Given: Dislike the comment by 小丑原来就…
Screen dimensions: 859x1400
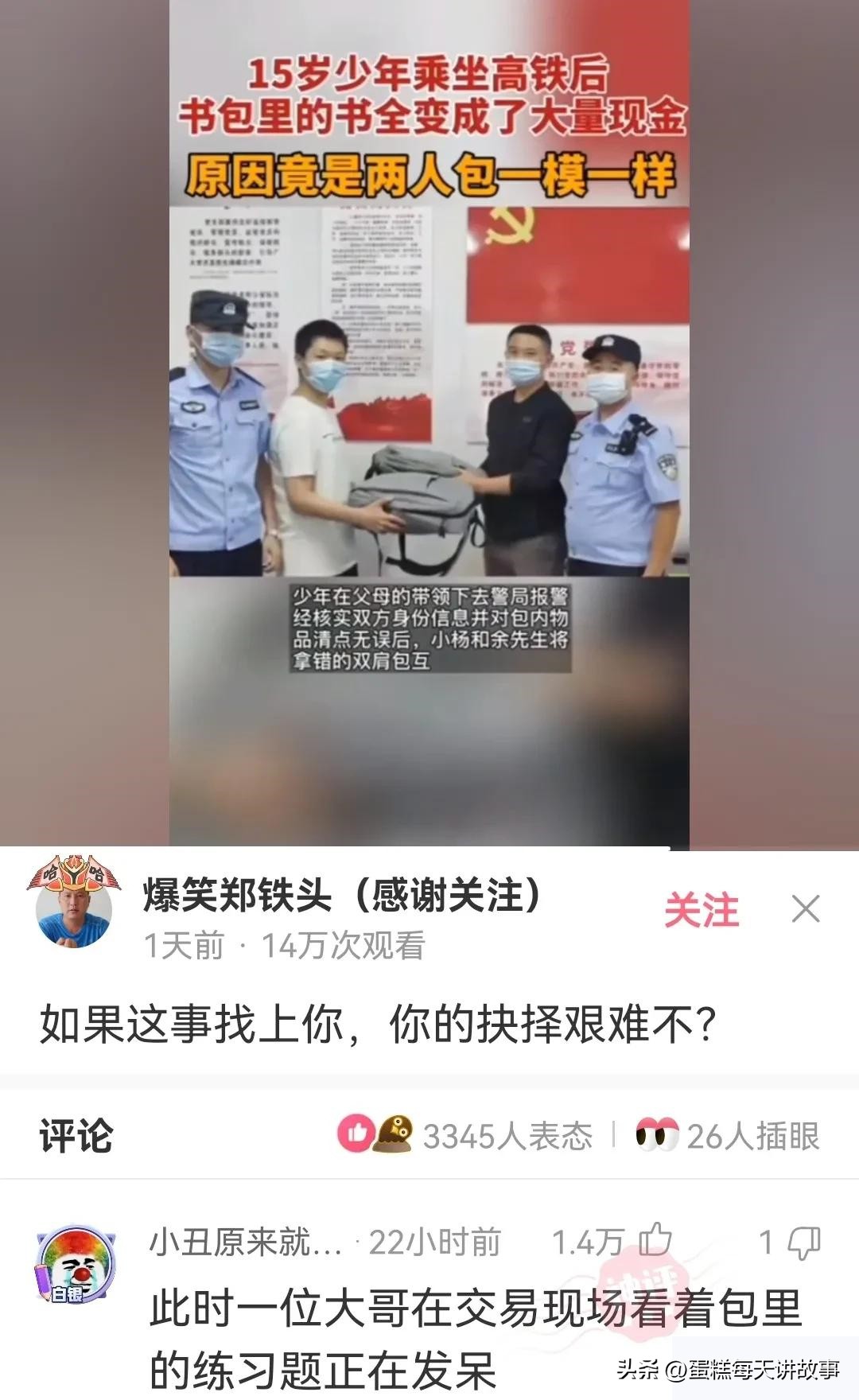Looking at the screenshot, I should 803,1242.
